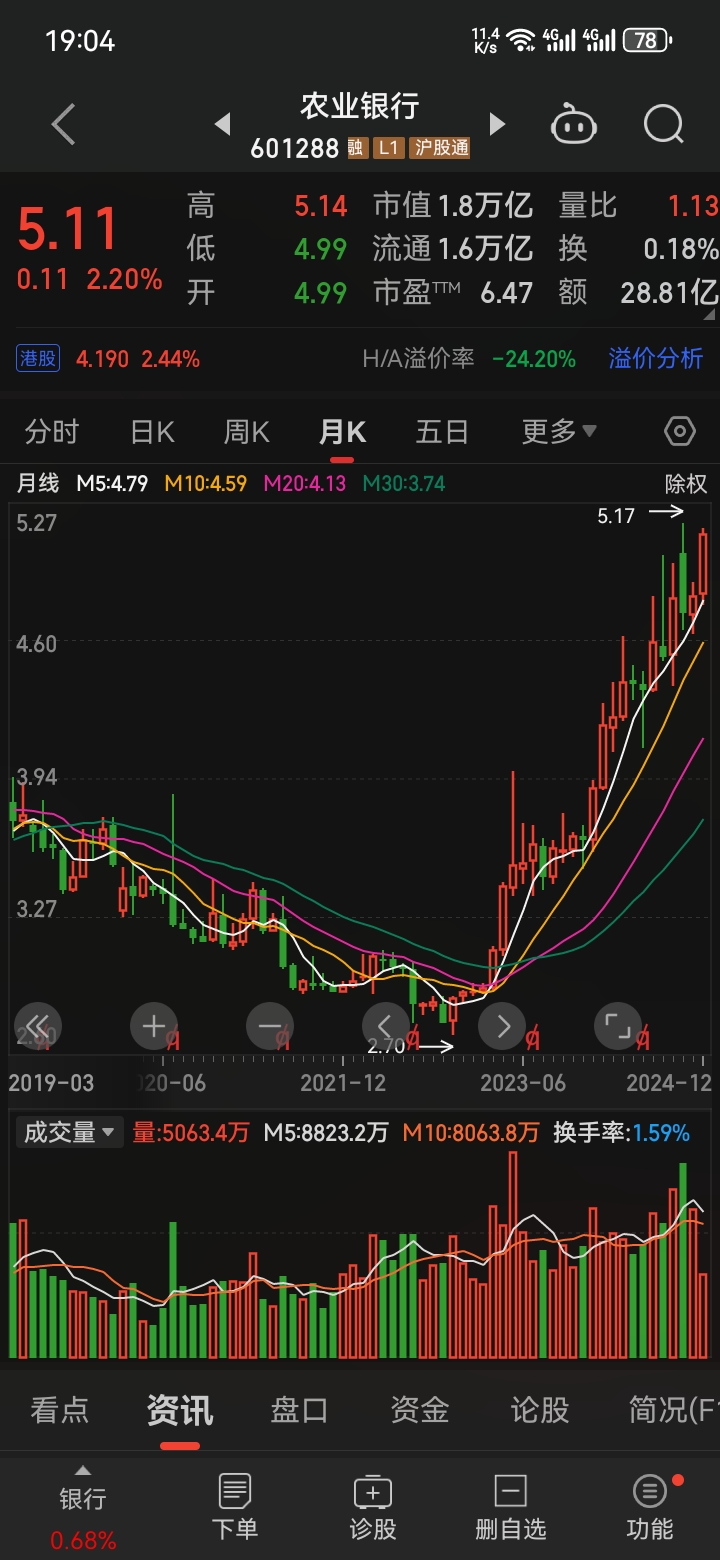Open the AI assistant robot icon
This screenshot has height=1560, width=720.
pyautogui.click(x=574, y=122)
